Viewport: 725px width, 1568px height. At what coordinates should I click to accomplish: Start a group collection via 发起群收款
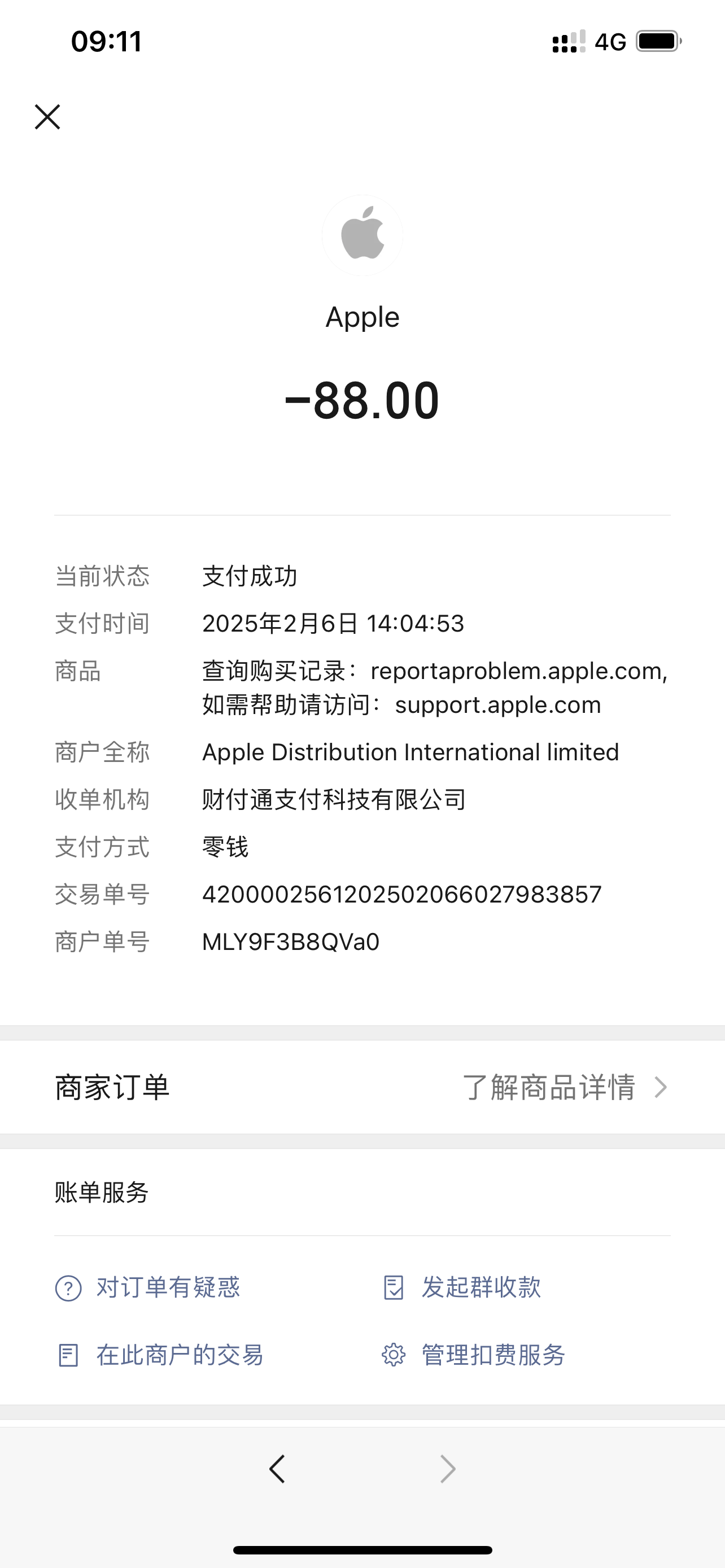[x=462, y=1287]
